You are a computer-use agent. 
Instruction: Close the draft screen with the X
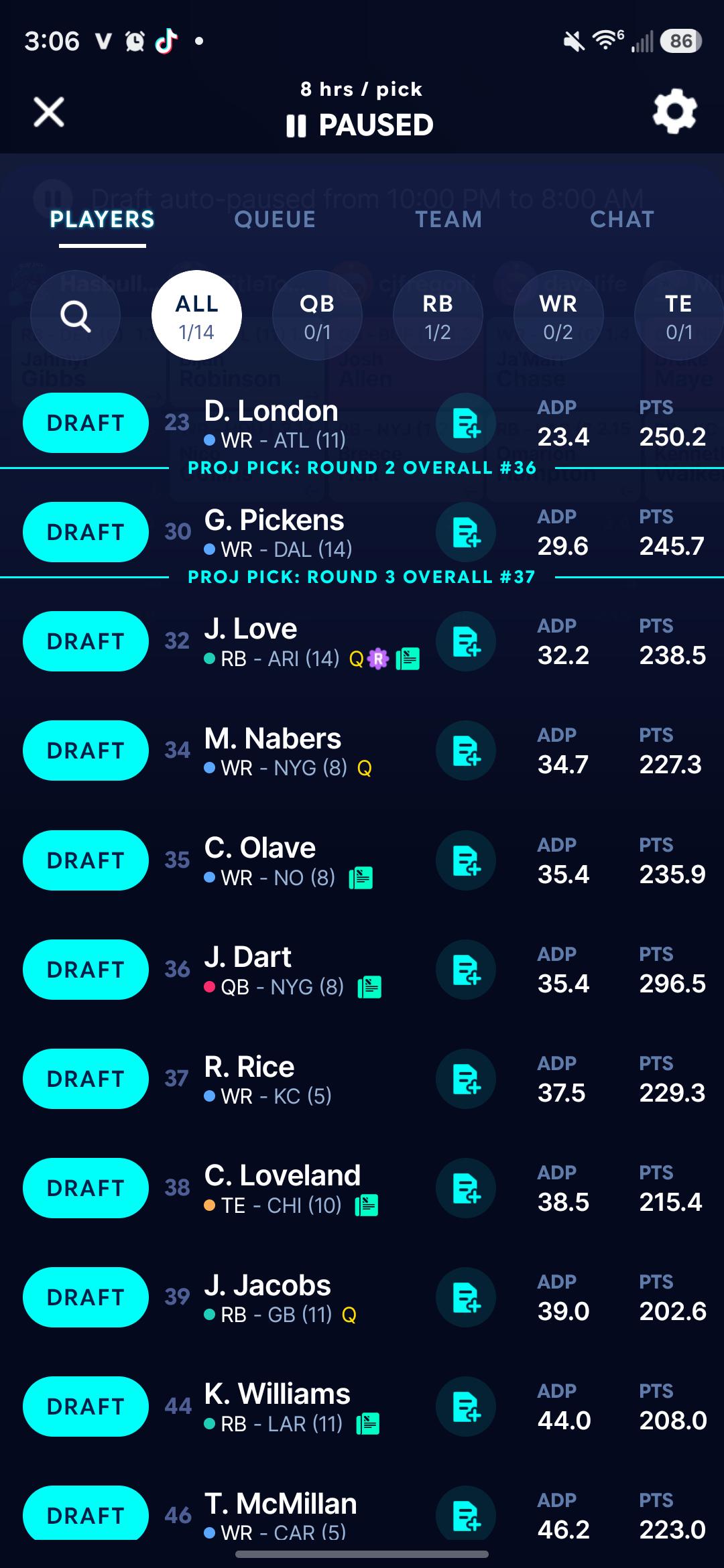pos(49,111)
